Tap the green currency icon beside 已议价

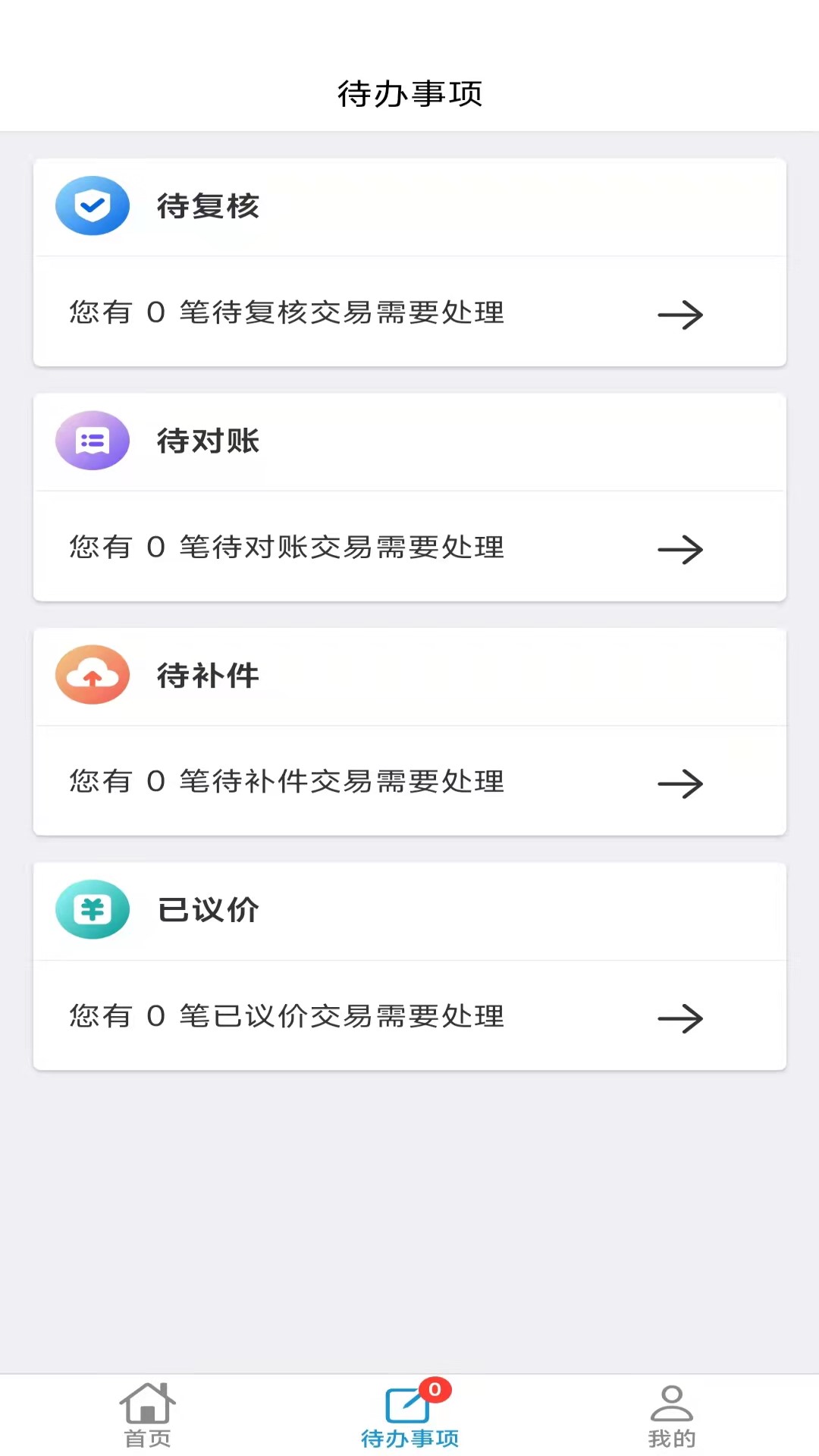pos(92,909)
